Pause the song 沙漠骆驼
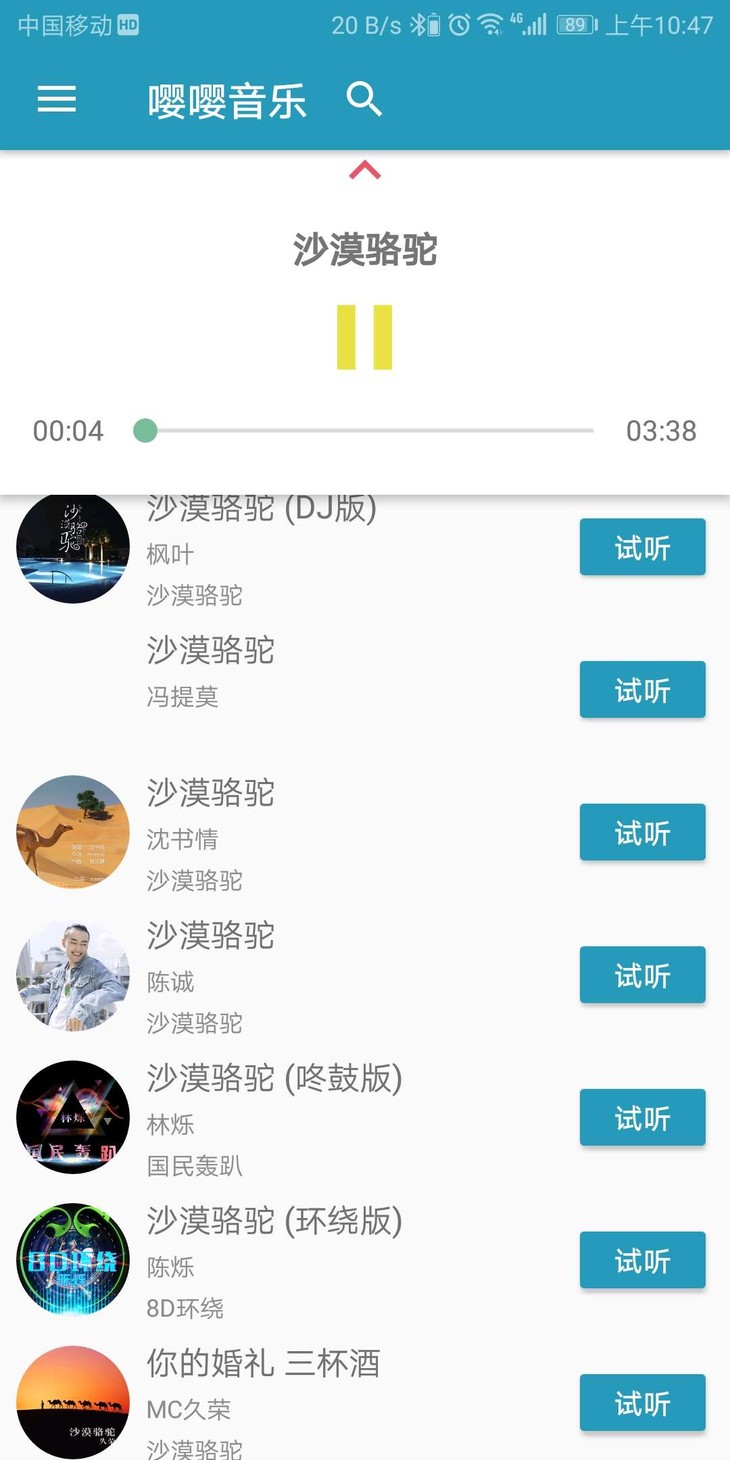This screenshot has width=730, height=1460. tap(365, 338)
